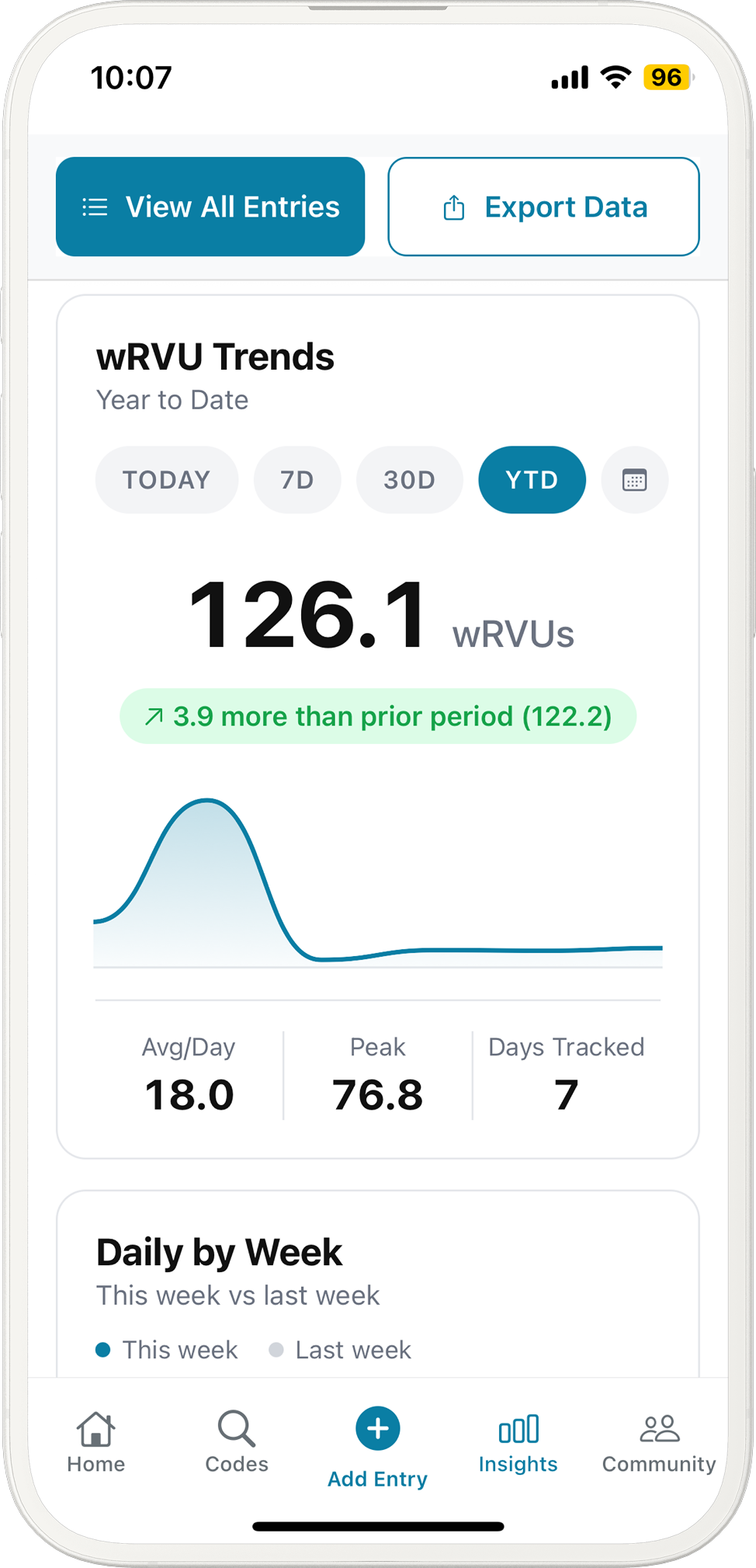The height and width of the screenshot is (1568, 756).
Task: Export Data from the tracker
Action: (x=543, y=206)
